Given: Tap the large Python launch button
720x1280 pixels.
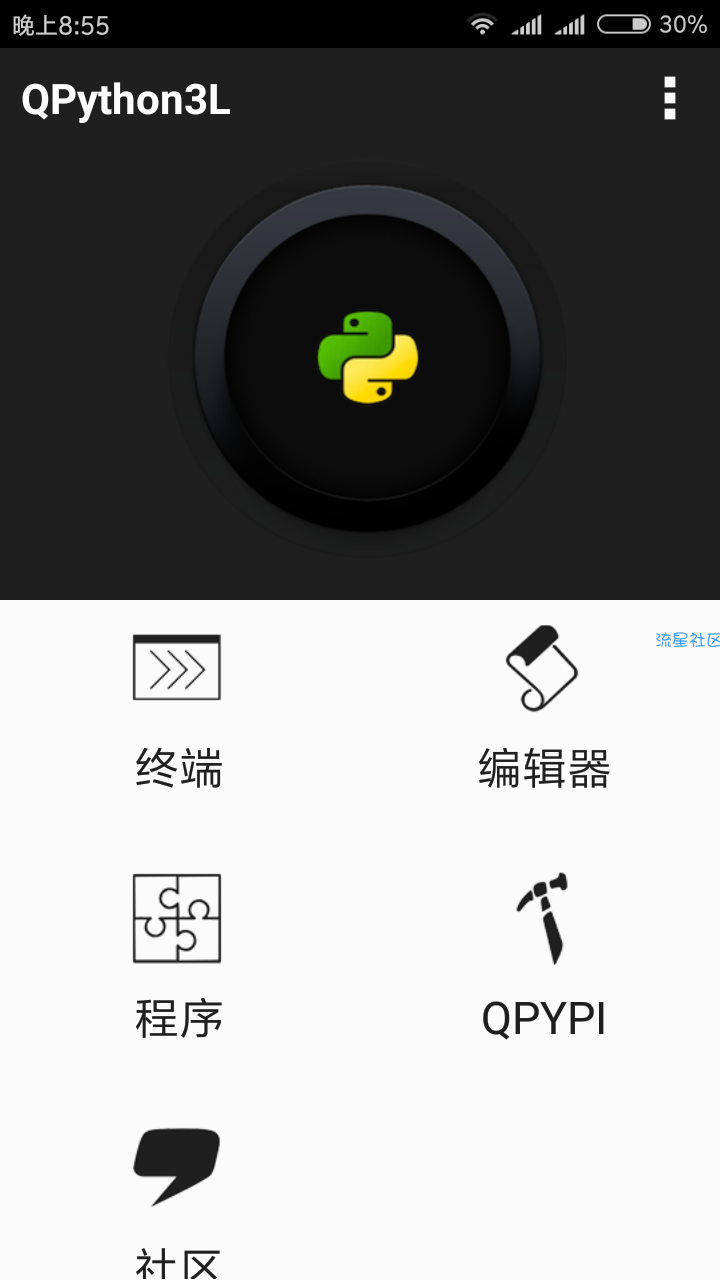Looking at the screenshot, I should pos(367,357).
